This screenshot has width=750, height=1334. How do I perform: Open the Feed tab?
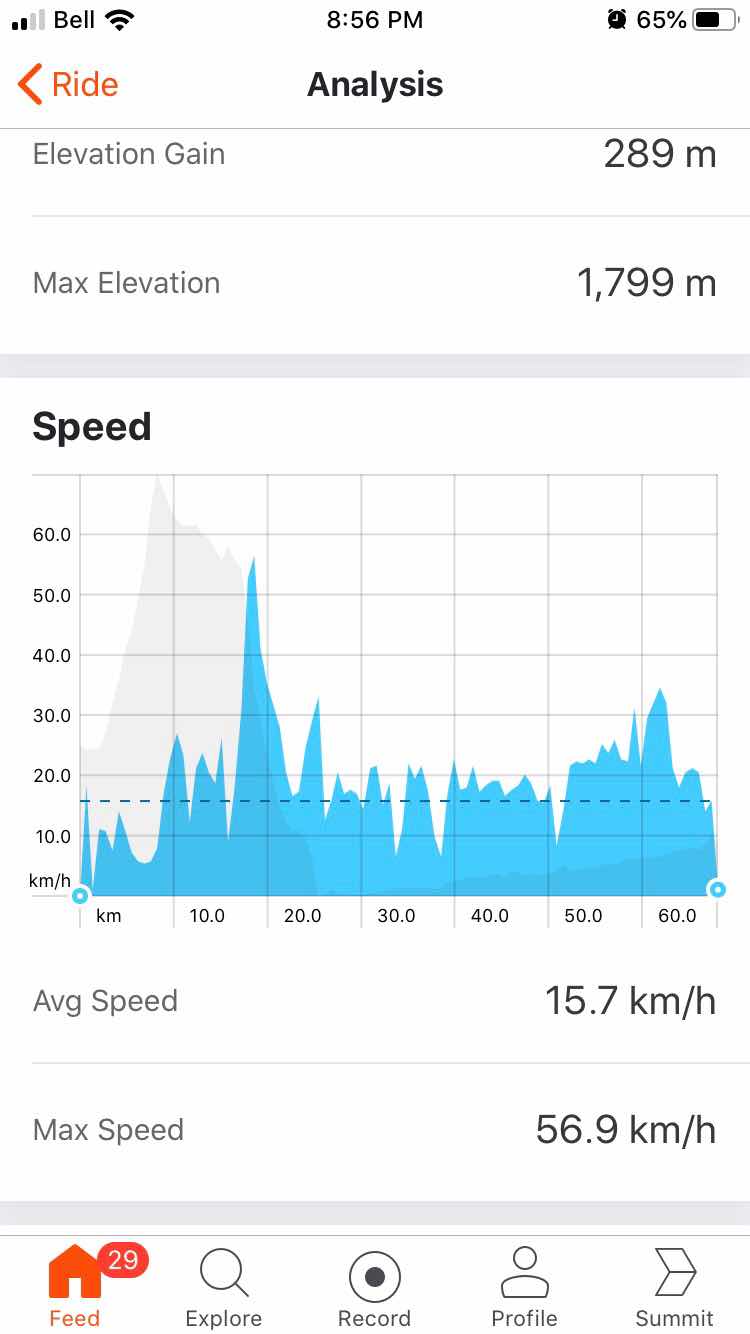tap(75, 1286)
